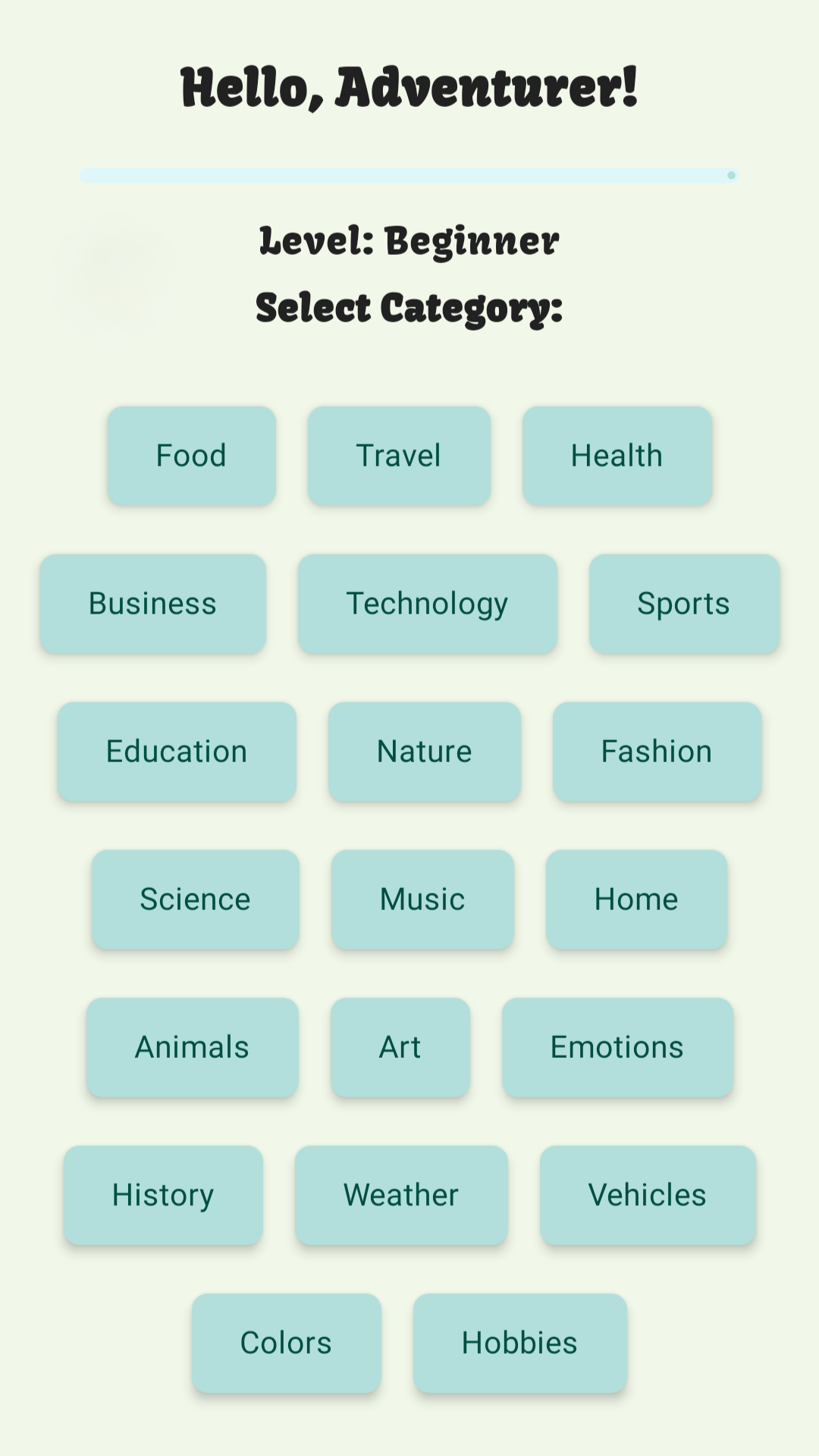The image size is (819, 1456).
Task: Choose the Vehicles category
Action: pyautogui.click(x=648, y=1195)
